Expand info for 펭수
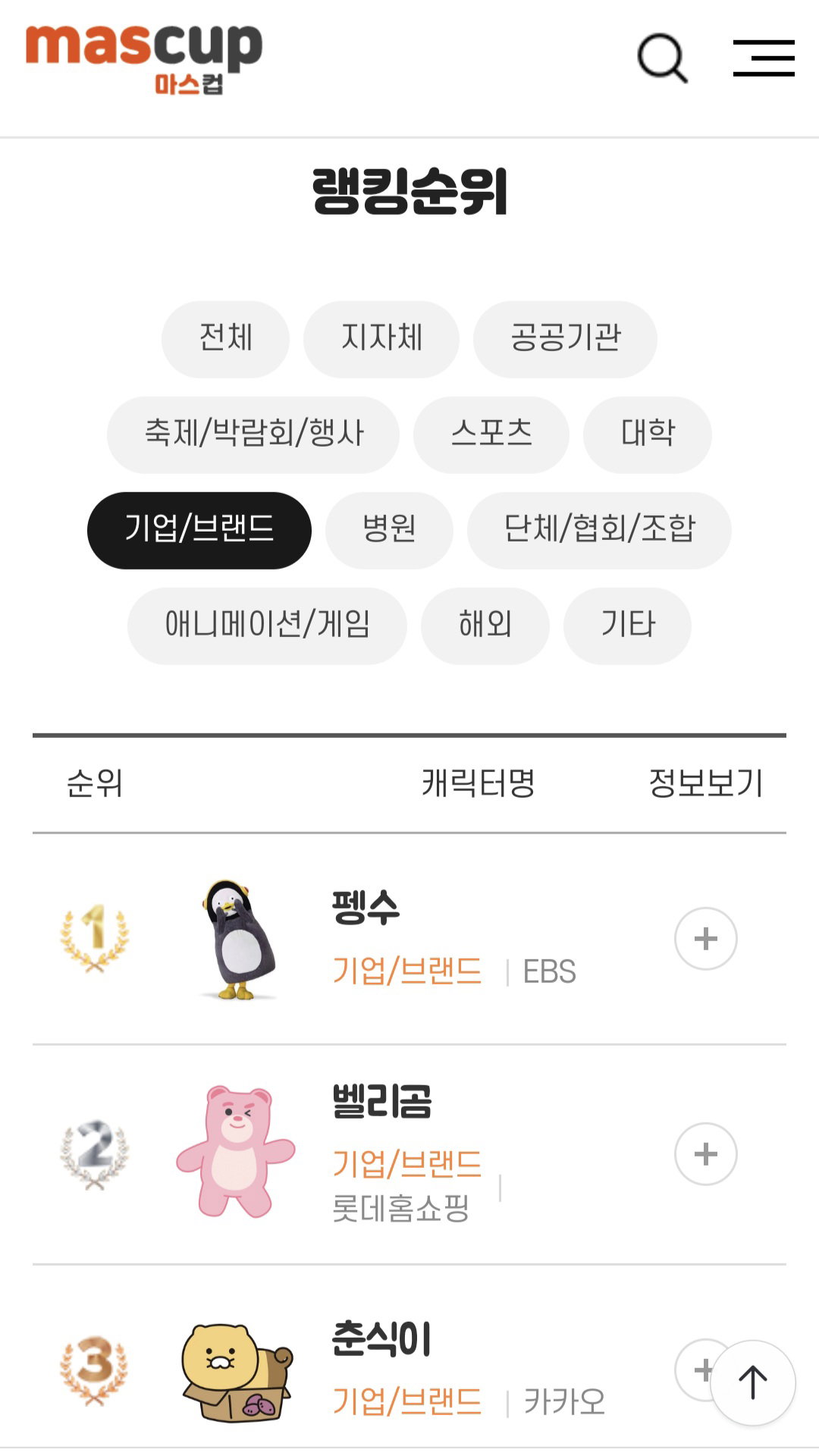819x1456 pixels. point(706,939)
